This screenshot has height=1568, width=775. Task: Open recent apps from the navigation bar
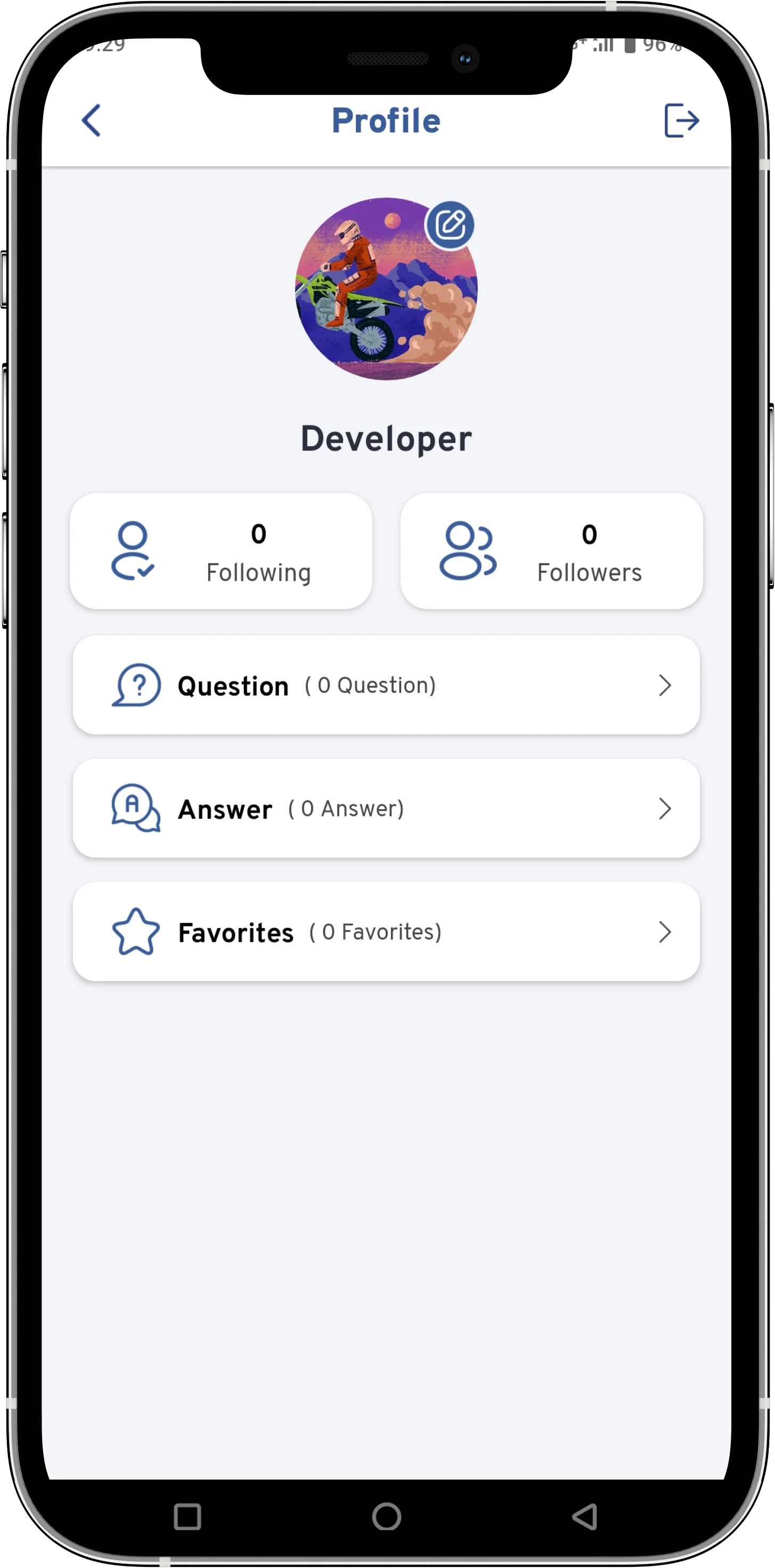point(187,1516)
